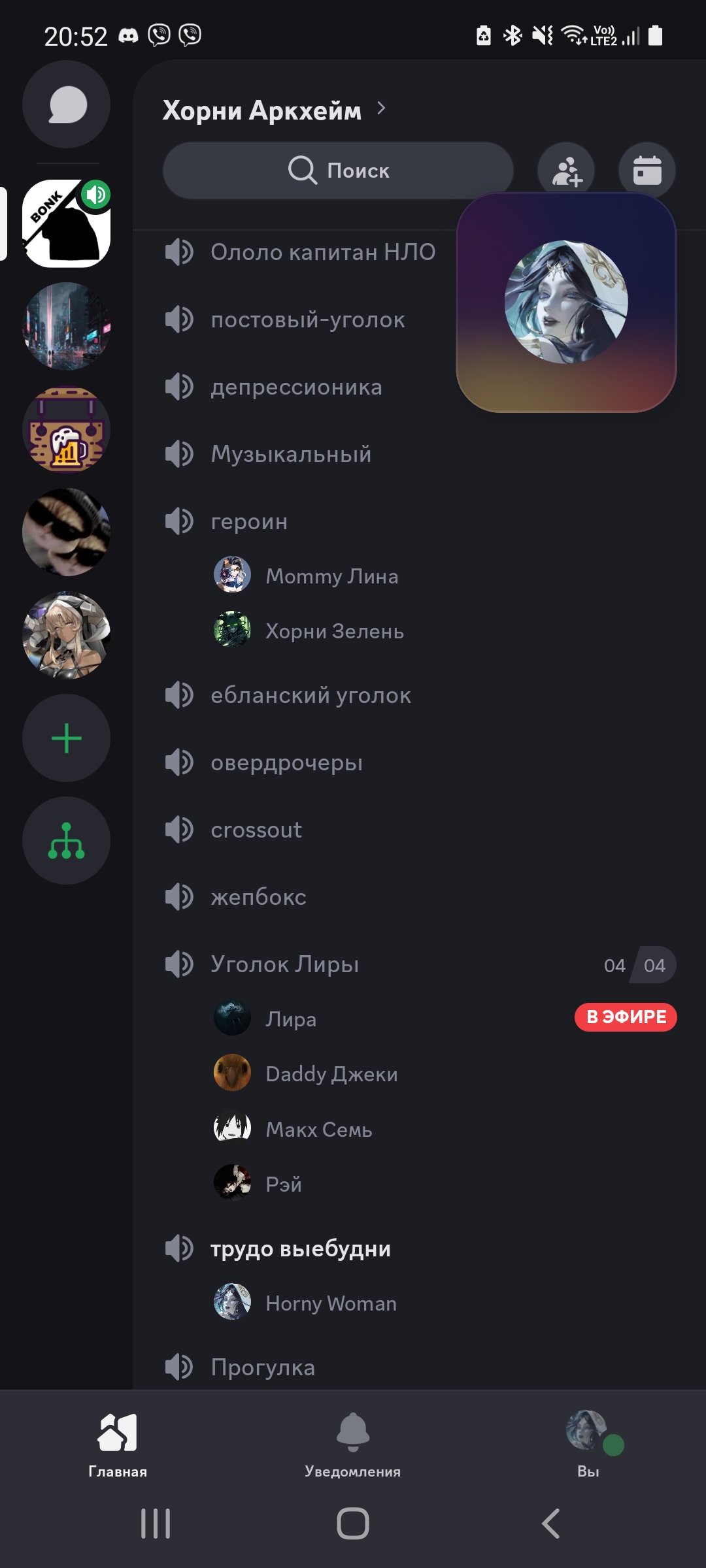Open direct messages bubble
The image size is (706, 1568).
(x=66, y=105)
